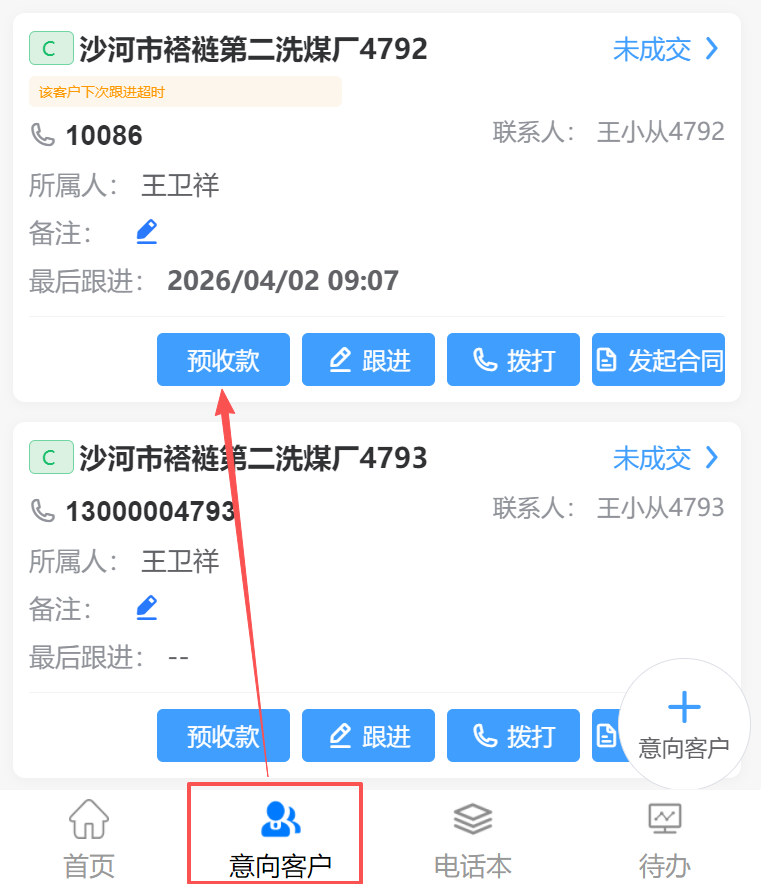Viewport: 761px width, 884px height.
Task: Tap 预收款 for customer 4792
Action: pos(223,360)
